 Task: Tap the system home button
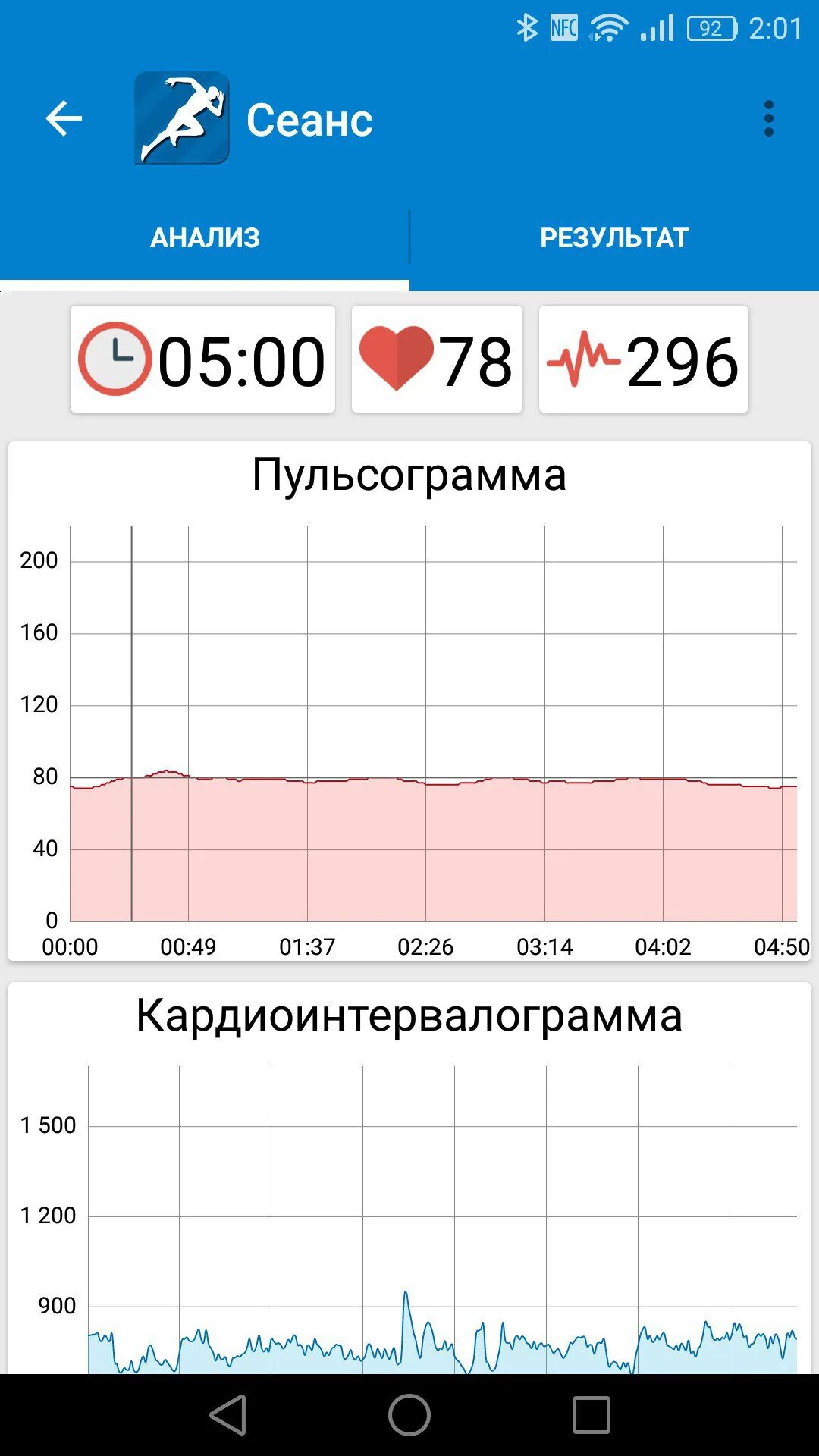tap(409, 1415)
